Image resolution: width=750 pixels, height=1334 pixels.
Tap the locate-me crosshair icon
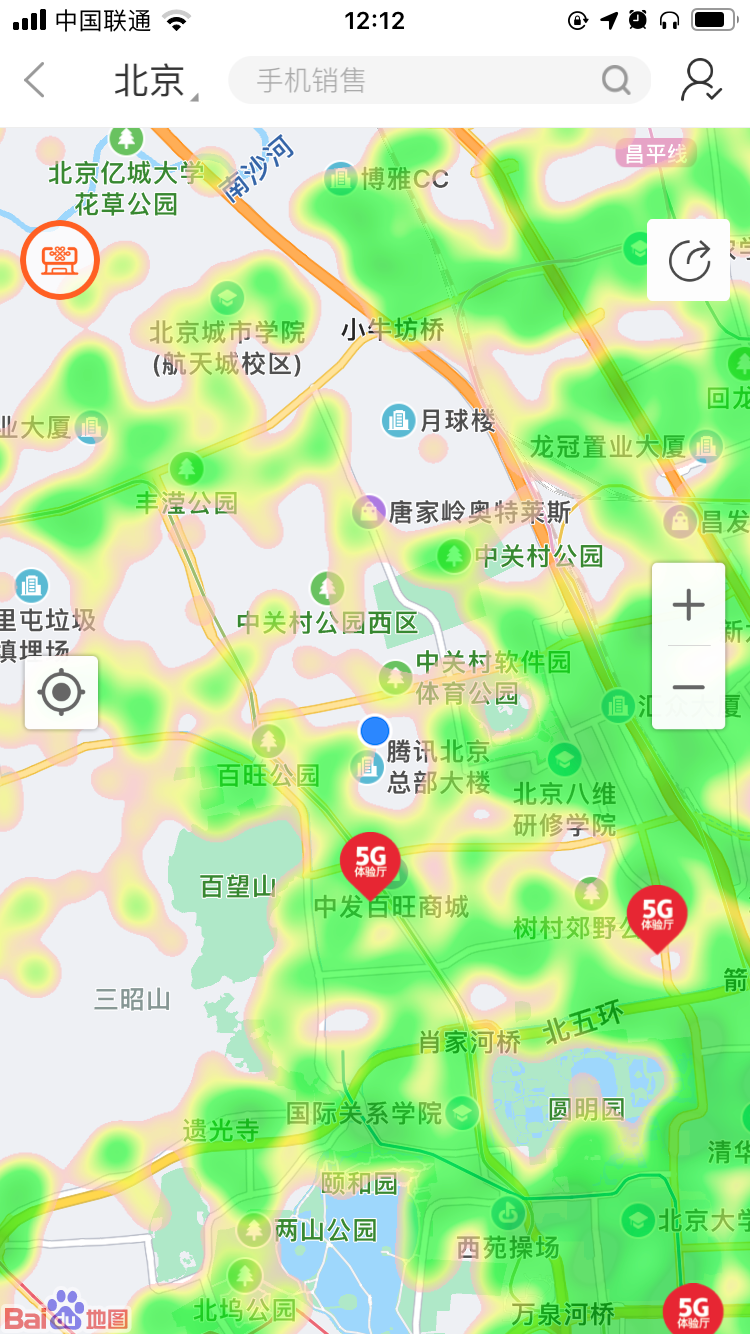tap(61, 693)
